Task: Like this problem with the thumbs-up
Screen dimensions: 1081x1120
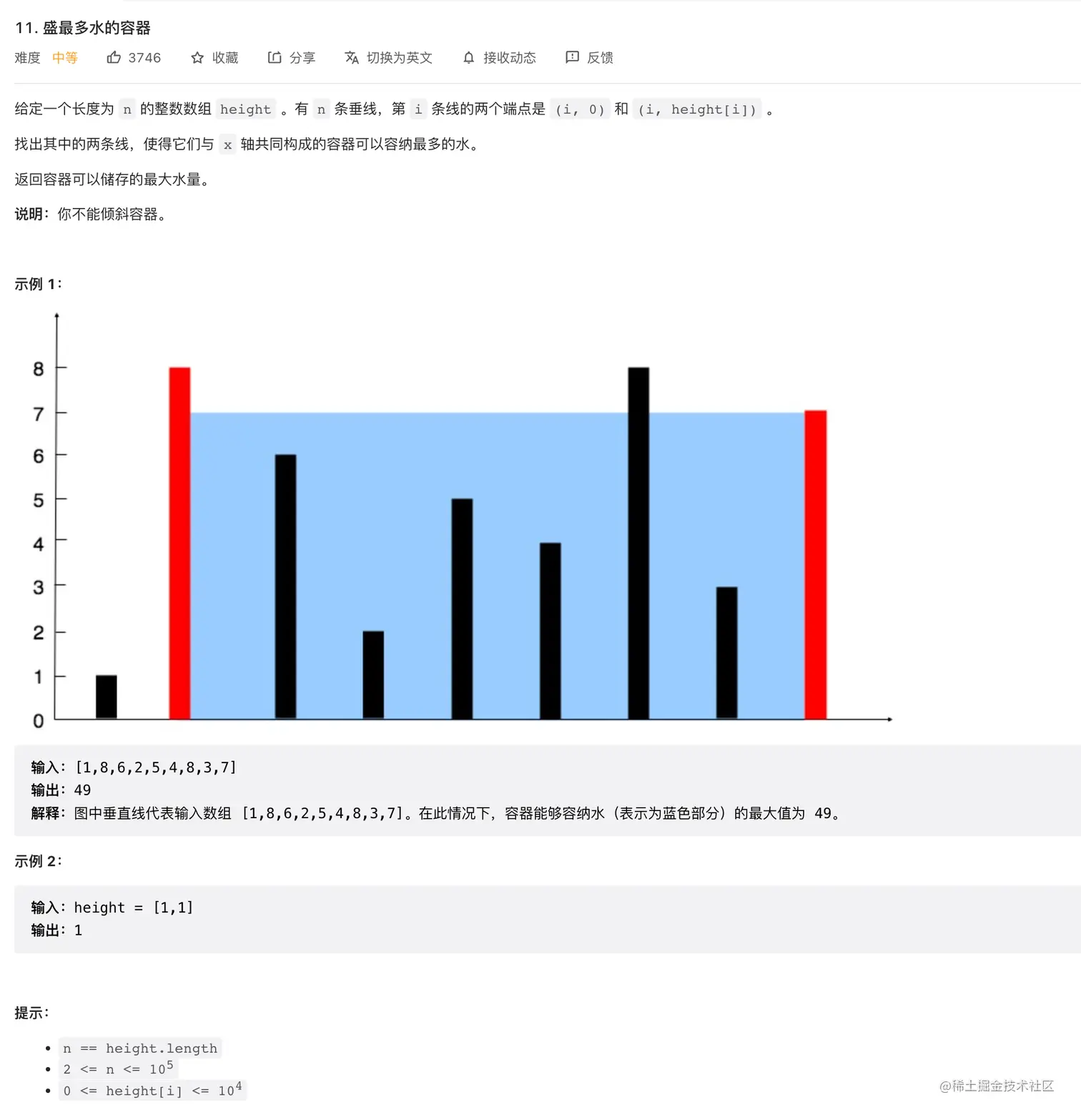Action: [x=114, y=58]
